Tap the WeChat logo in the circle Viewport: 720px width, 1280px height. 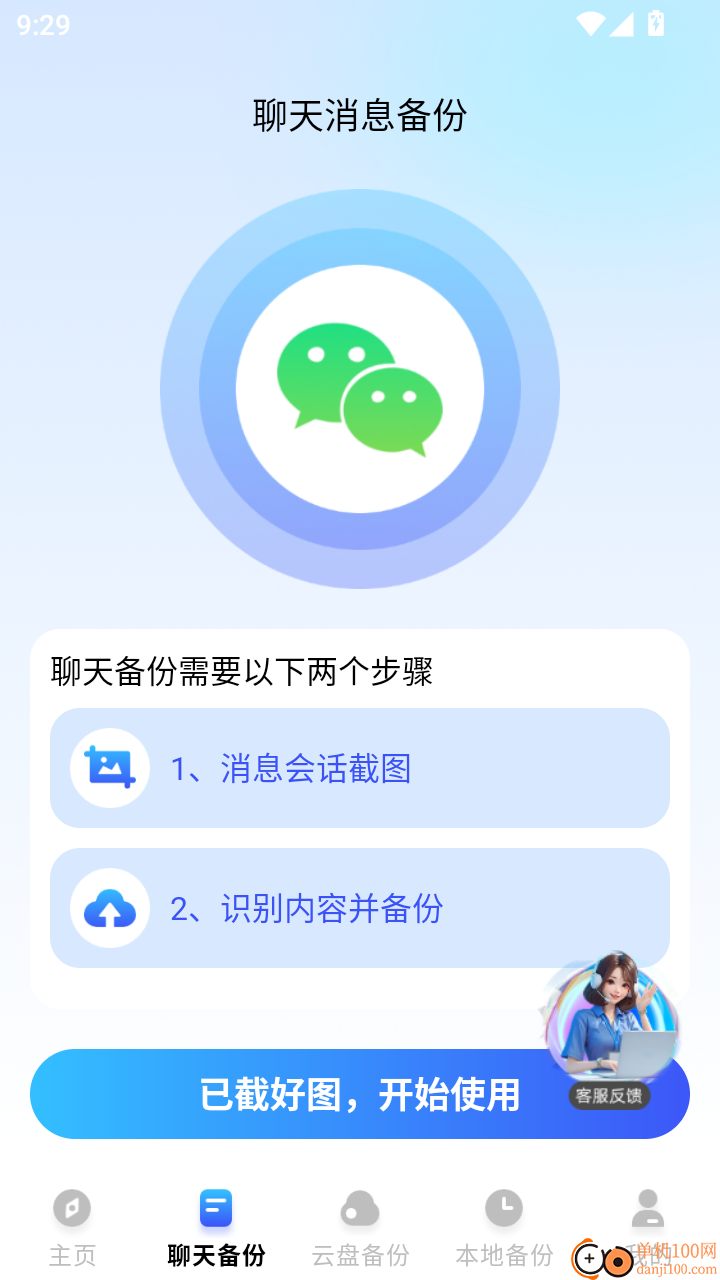[360, 390]
